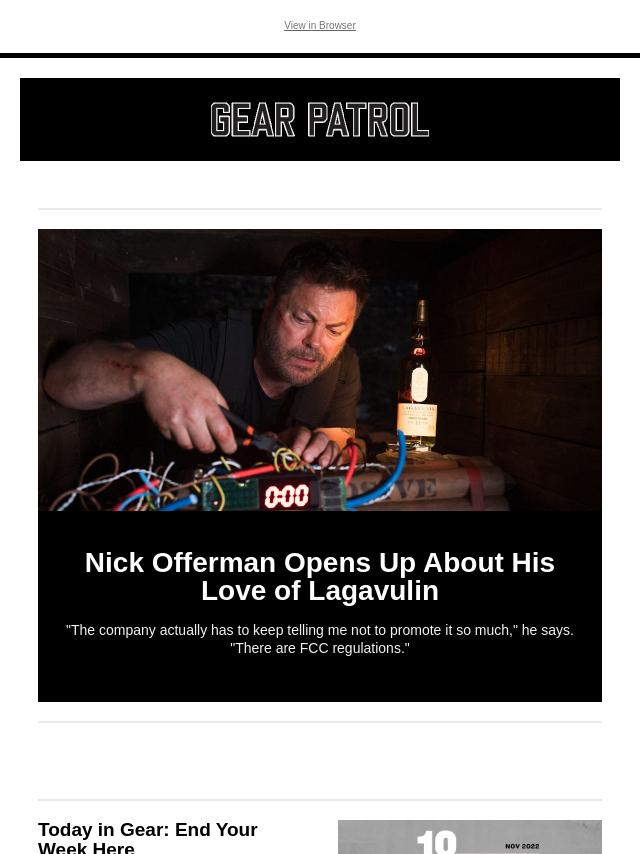Open Today in Gear: End Your Week Here
Screen dimensions: 640x854
pyautogui.click(x=148, y=837)
